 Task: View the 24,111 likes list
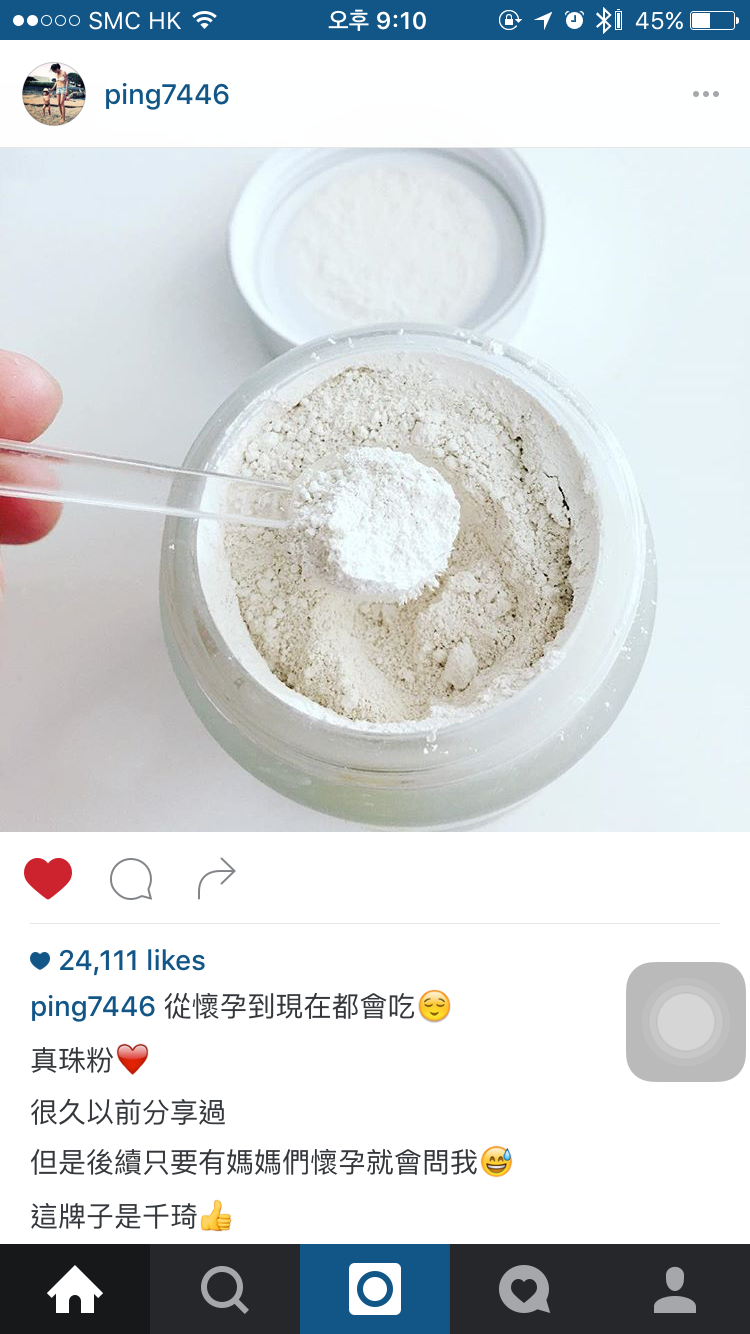coord(130,960)
